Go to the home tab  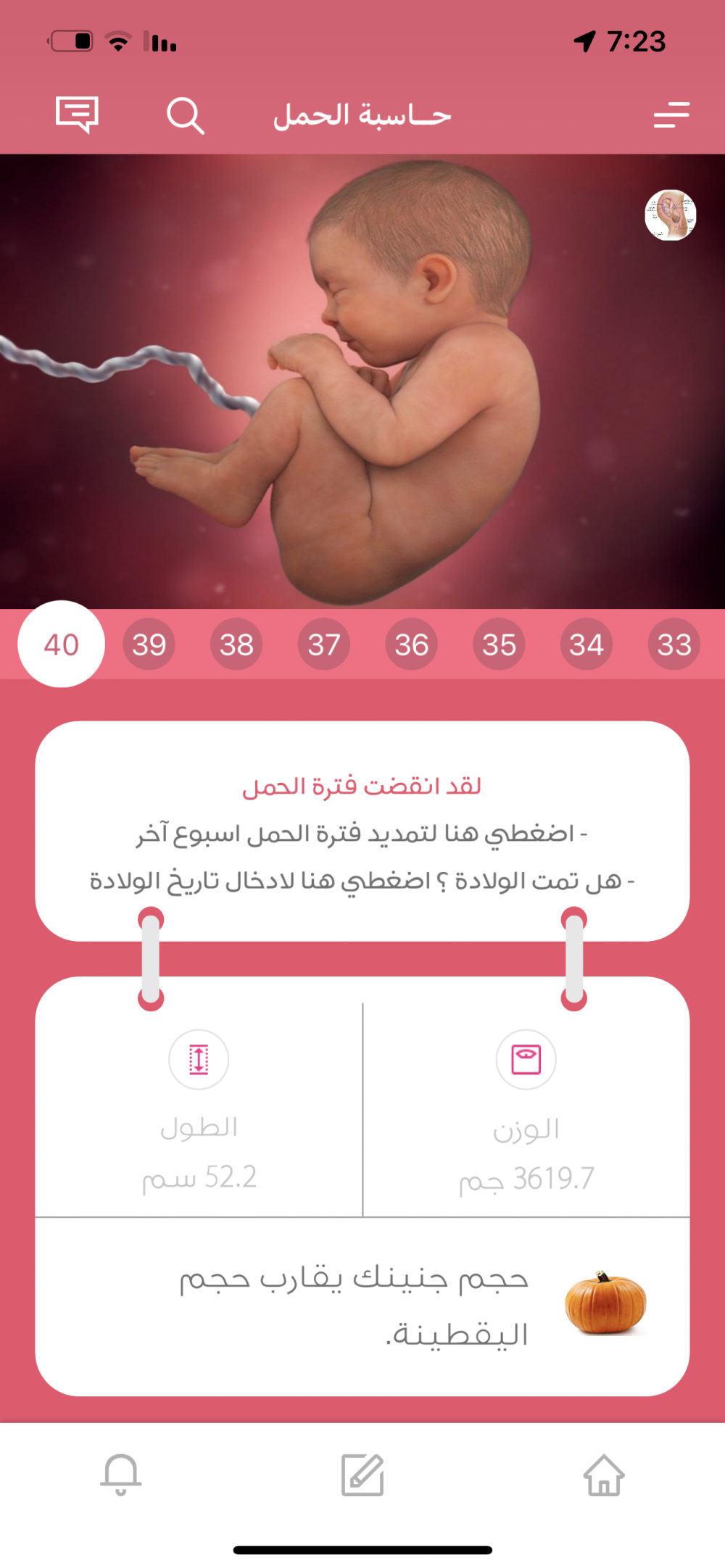604,1474
